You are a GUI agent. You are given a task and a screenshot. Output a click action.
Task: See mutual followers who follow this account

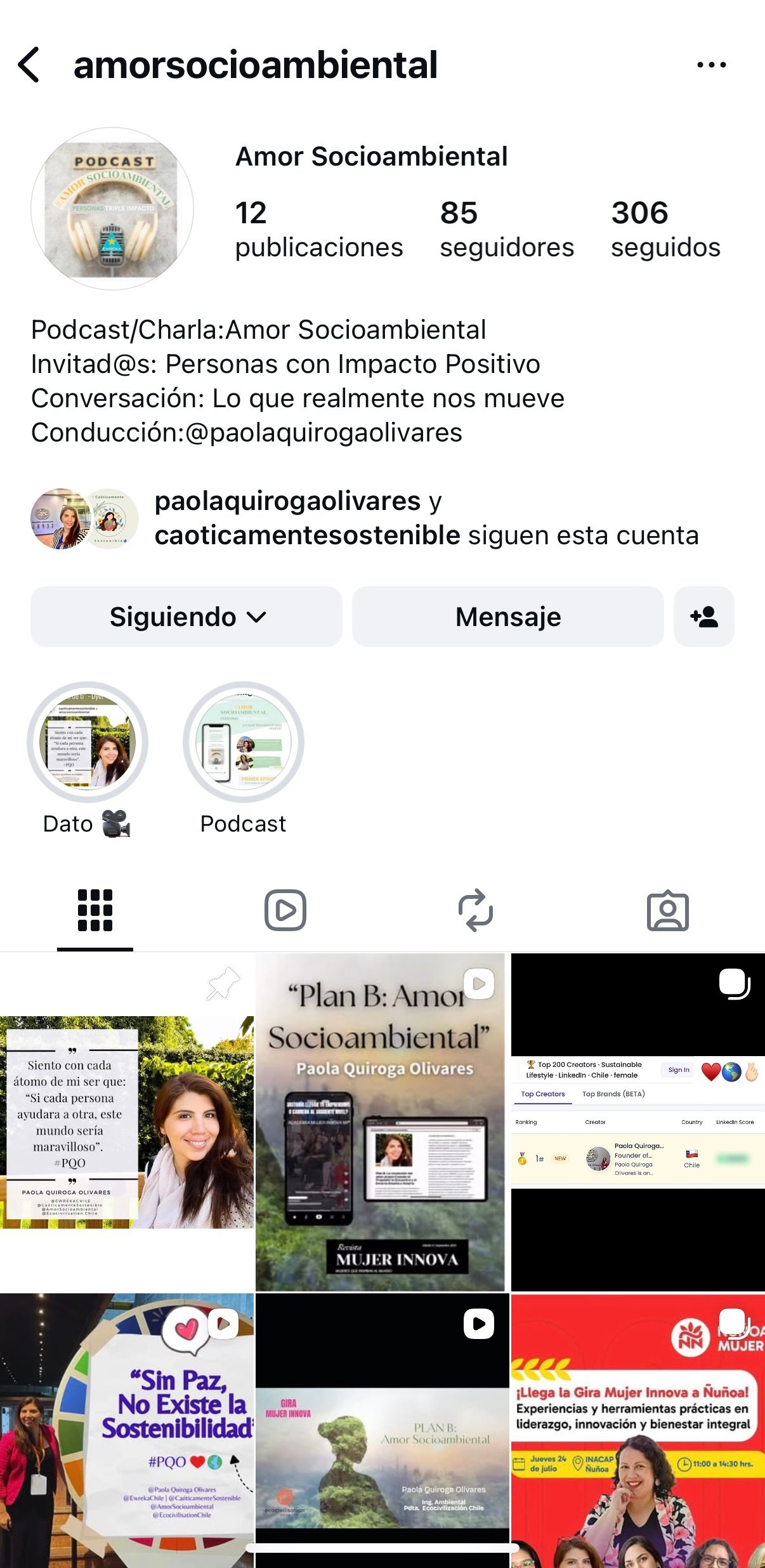(x=426, y=518)
